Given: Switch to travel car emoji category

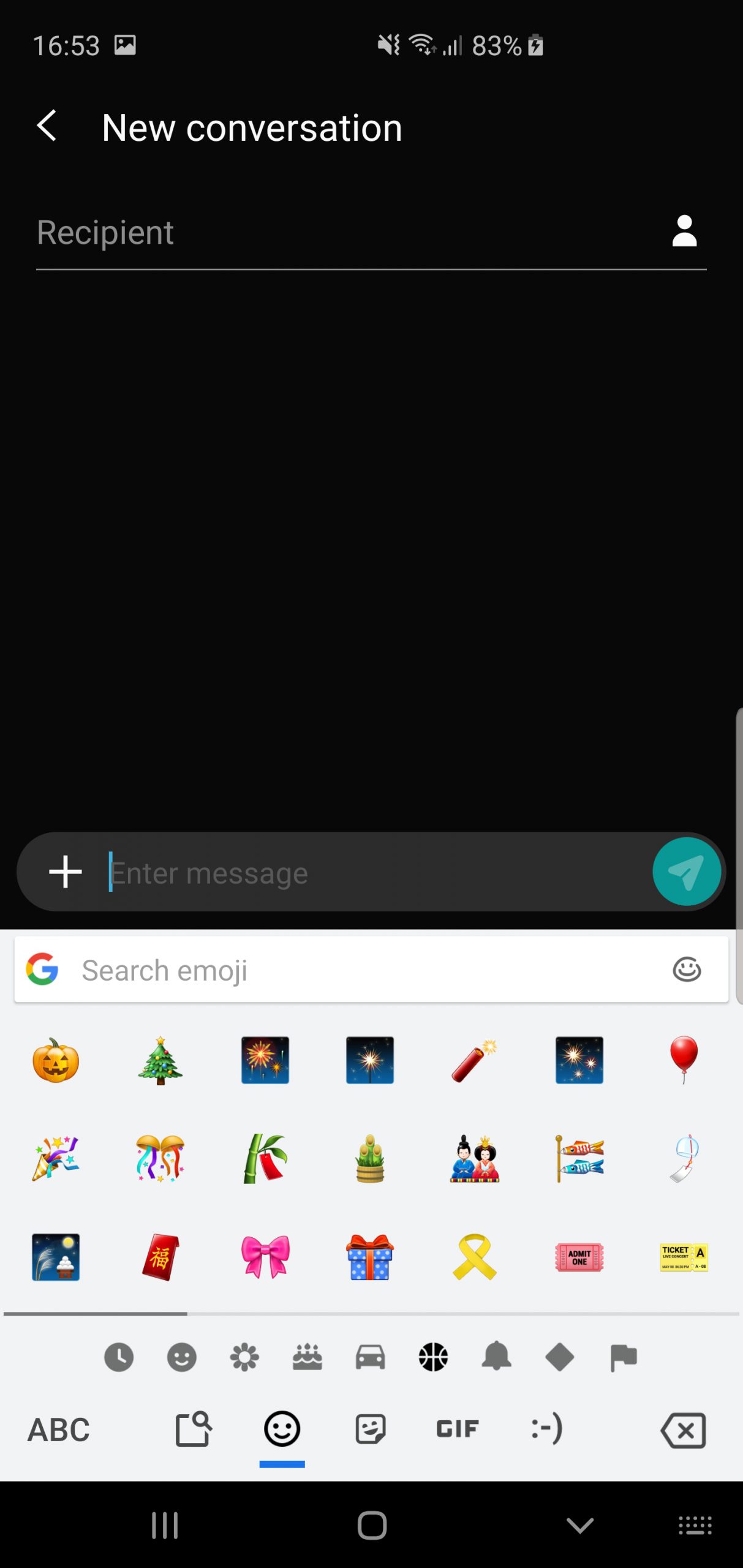Looking at the screenshot, I should pos(371,1357).
